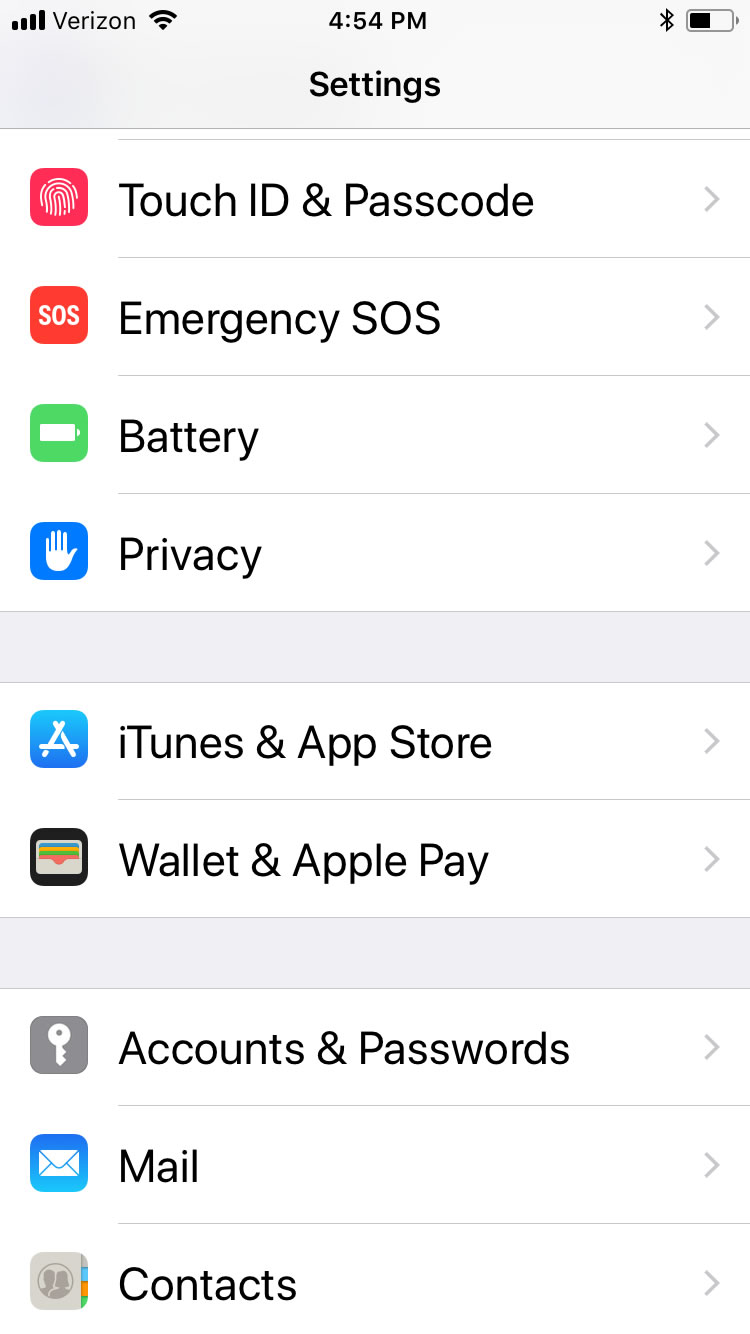Open iTunes & App Store settings
The image size is (750, 1334).
pos(375,741)
